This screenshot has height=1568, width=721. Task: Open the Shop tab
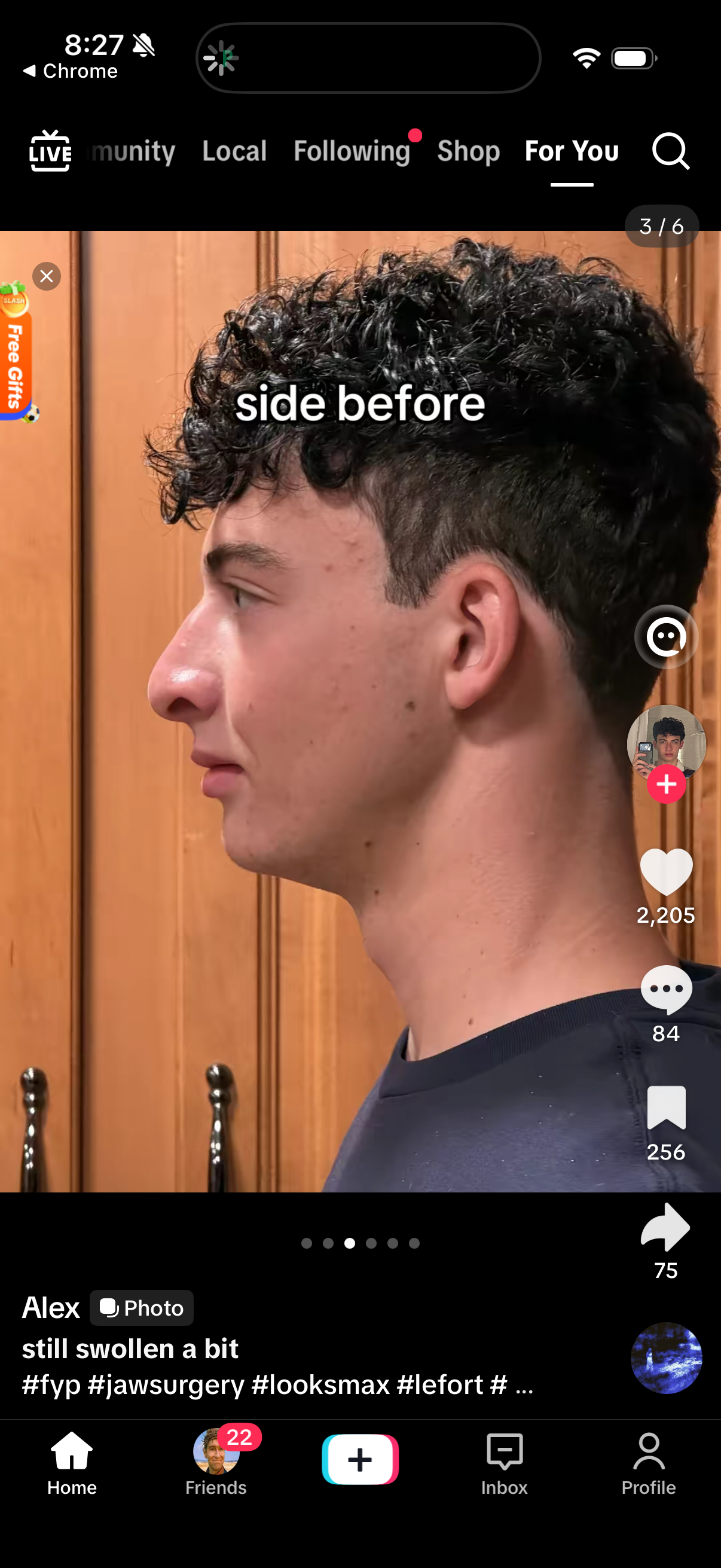[468, 151]
